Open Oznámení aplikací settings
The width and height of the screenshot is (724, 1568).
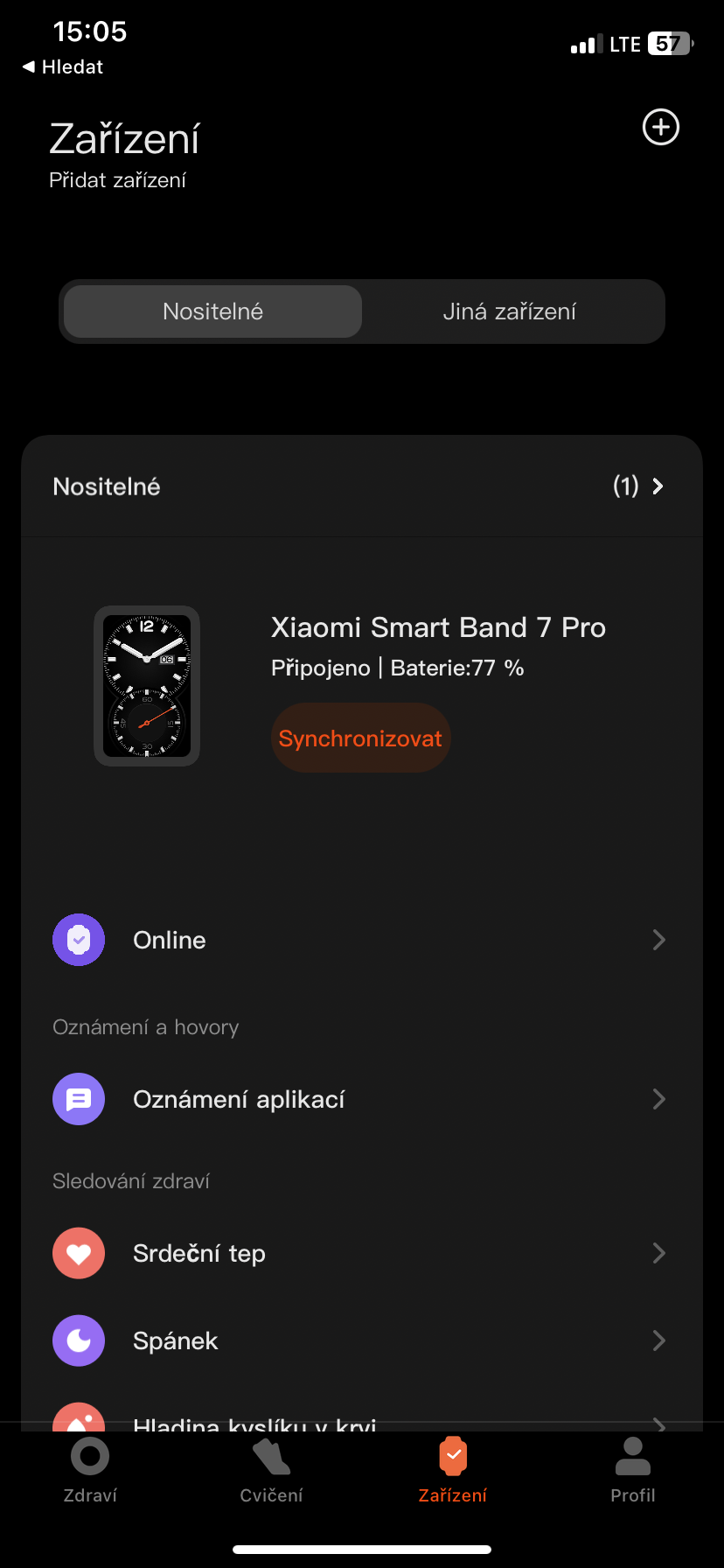360,1099
